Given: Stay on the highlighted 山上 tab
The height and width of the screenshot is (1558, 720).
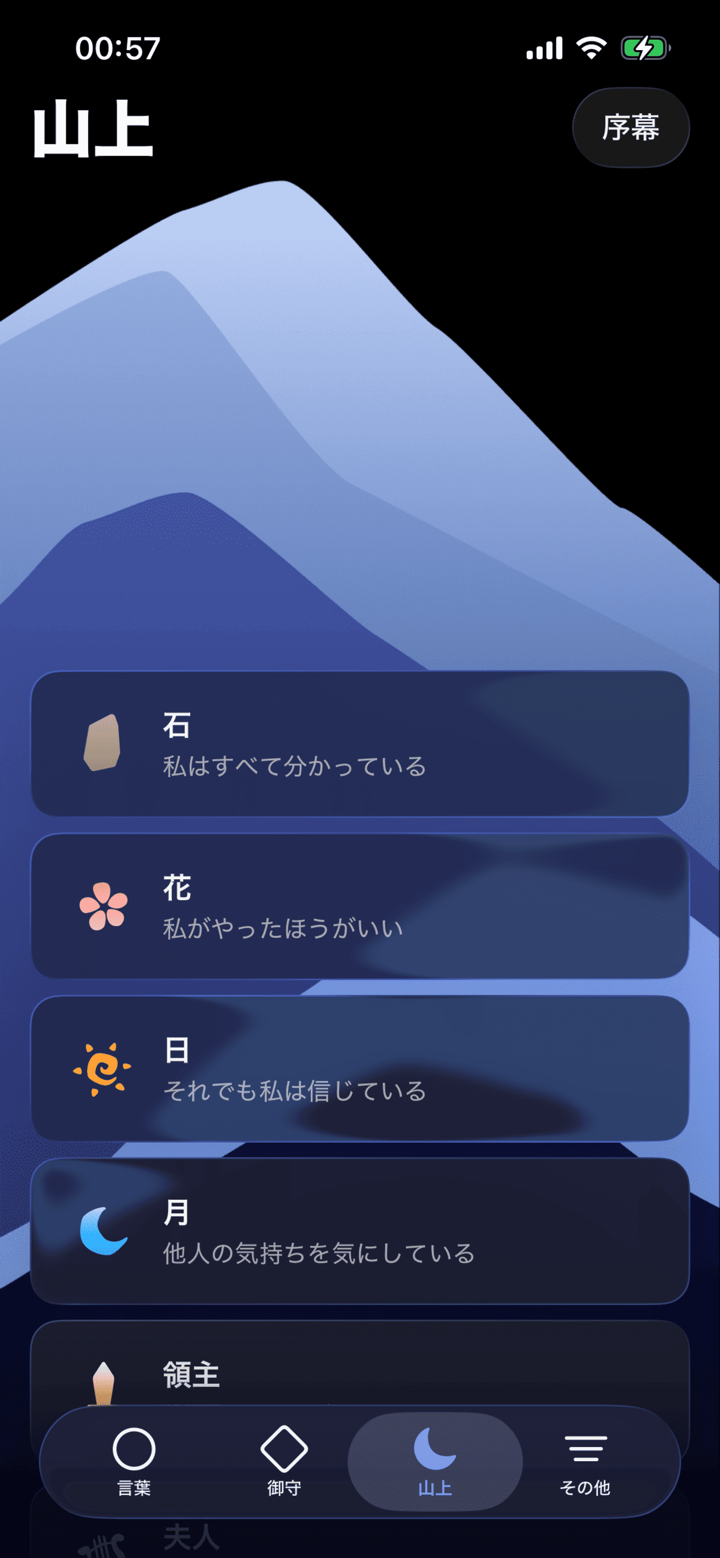Looking at the screenshot, I should click(x=434, y=1460).
